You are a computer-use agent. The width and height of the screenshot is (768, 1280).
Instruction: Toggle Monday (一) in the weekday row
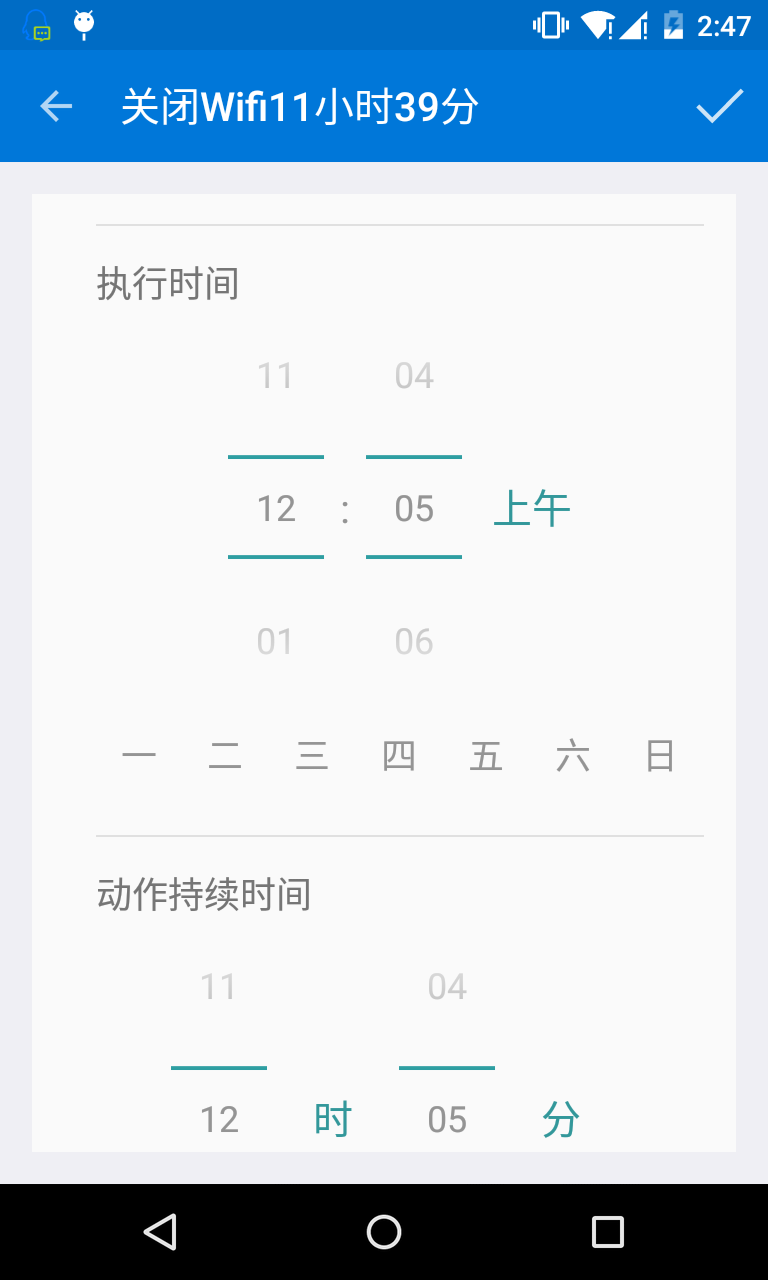pos(139,756)
